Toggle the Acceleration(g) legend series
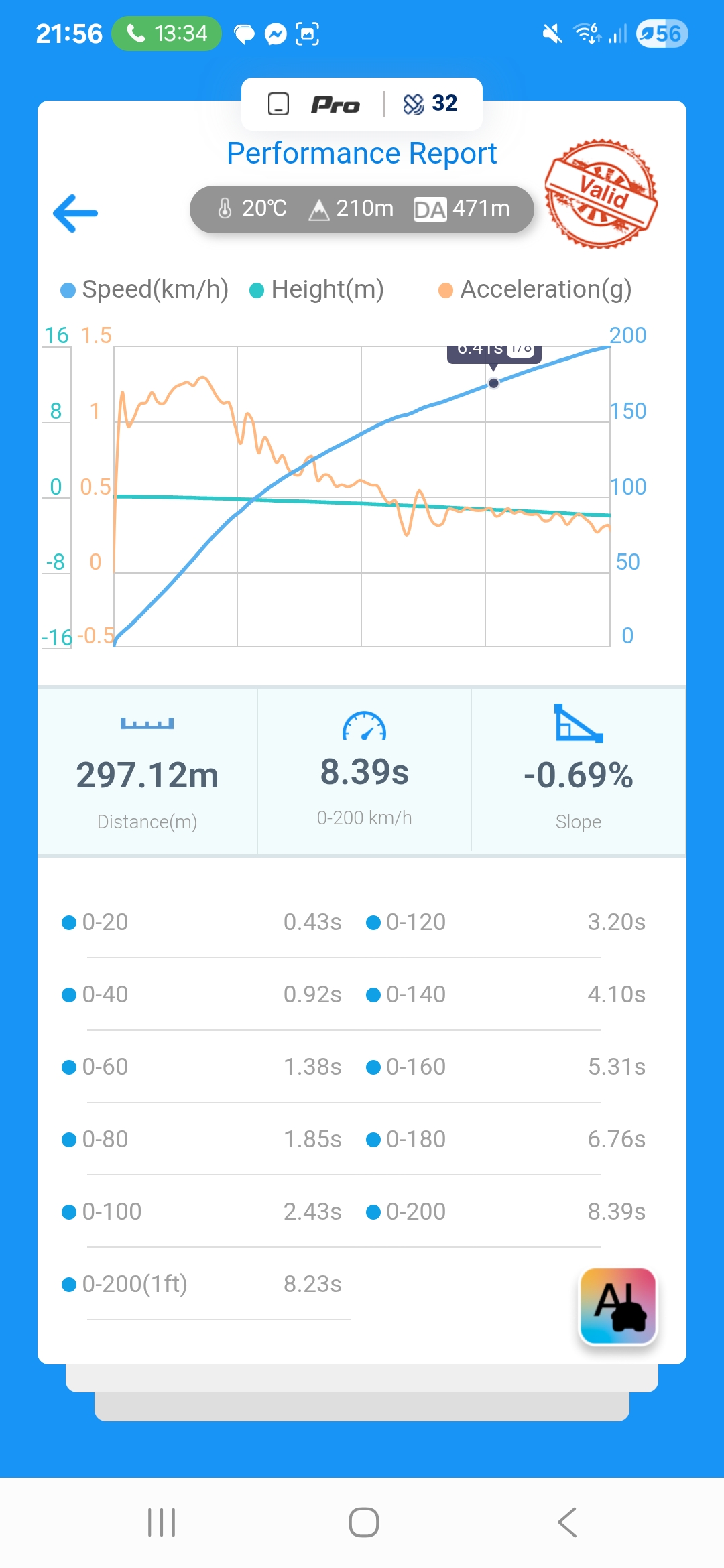The image size is (724, 1568). 535,289
